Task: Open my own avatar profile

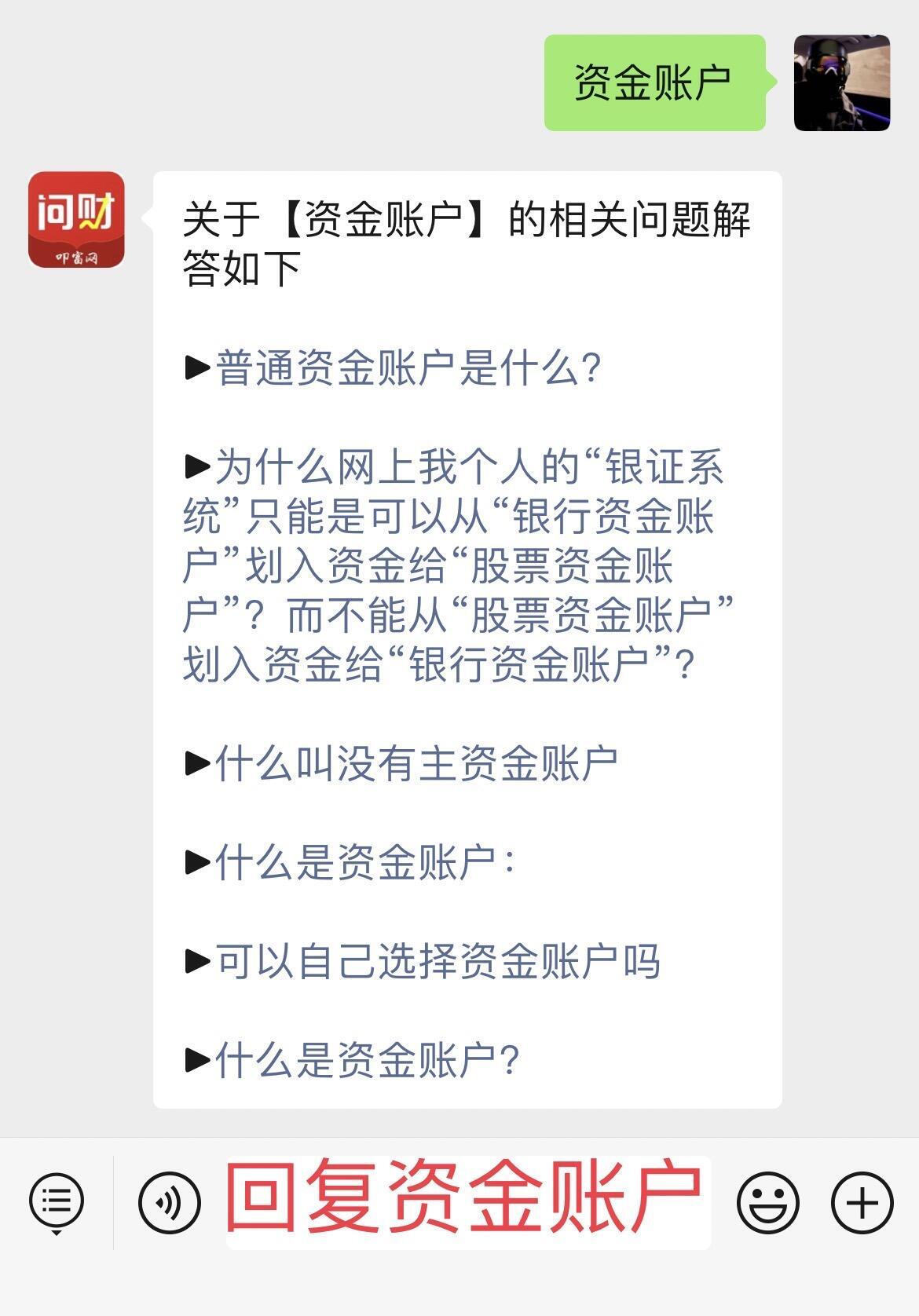Action: pyautogui.click(x=841, y=82)
